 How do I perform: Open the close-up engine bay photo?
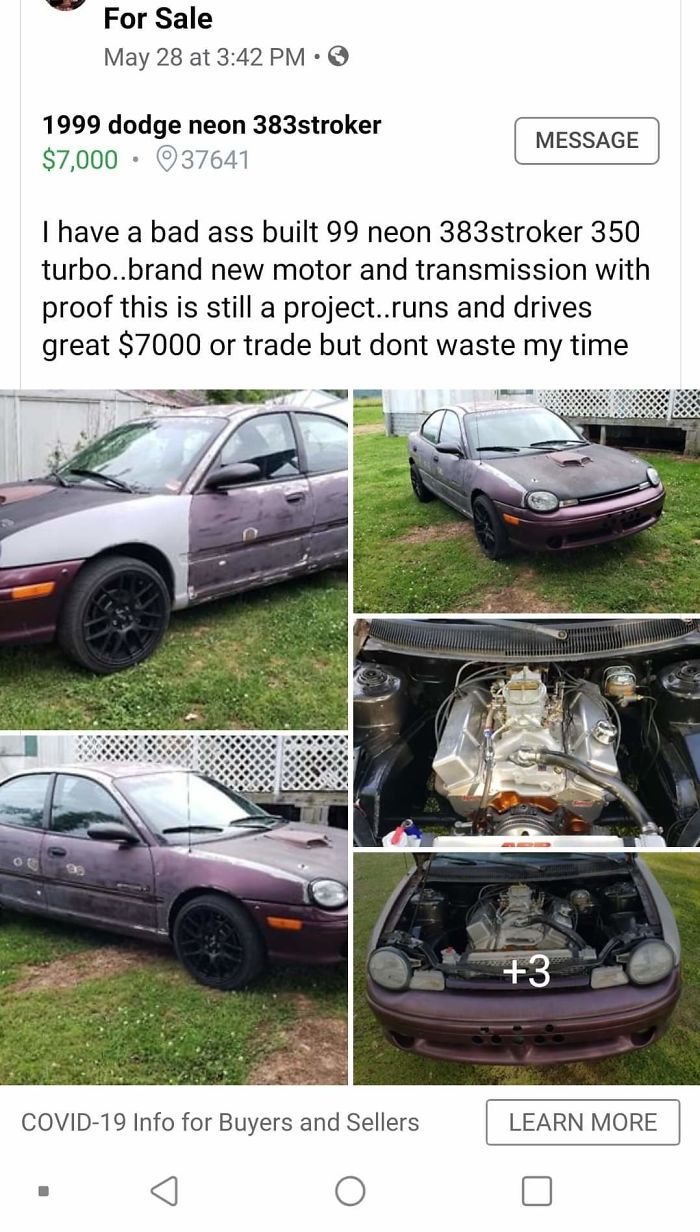(527, 732)
